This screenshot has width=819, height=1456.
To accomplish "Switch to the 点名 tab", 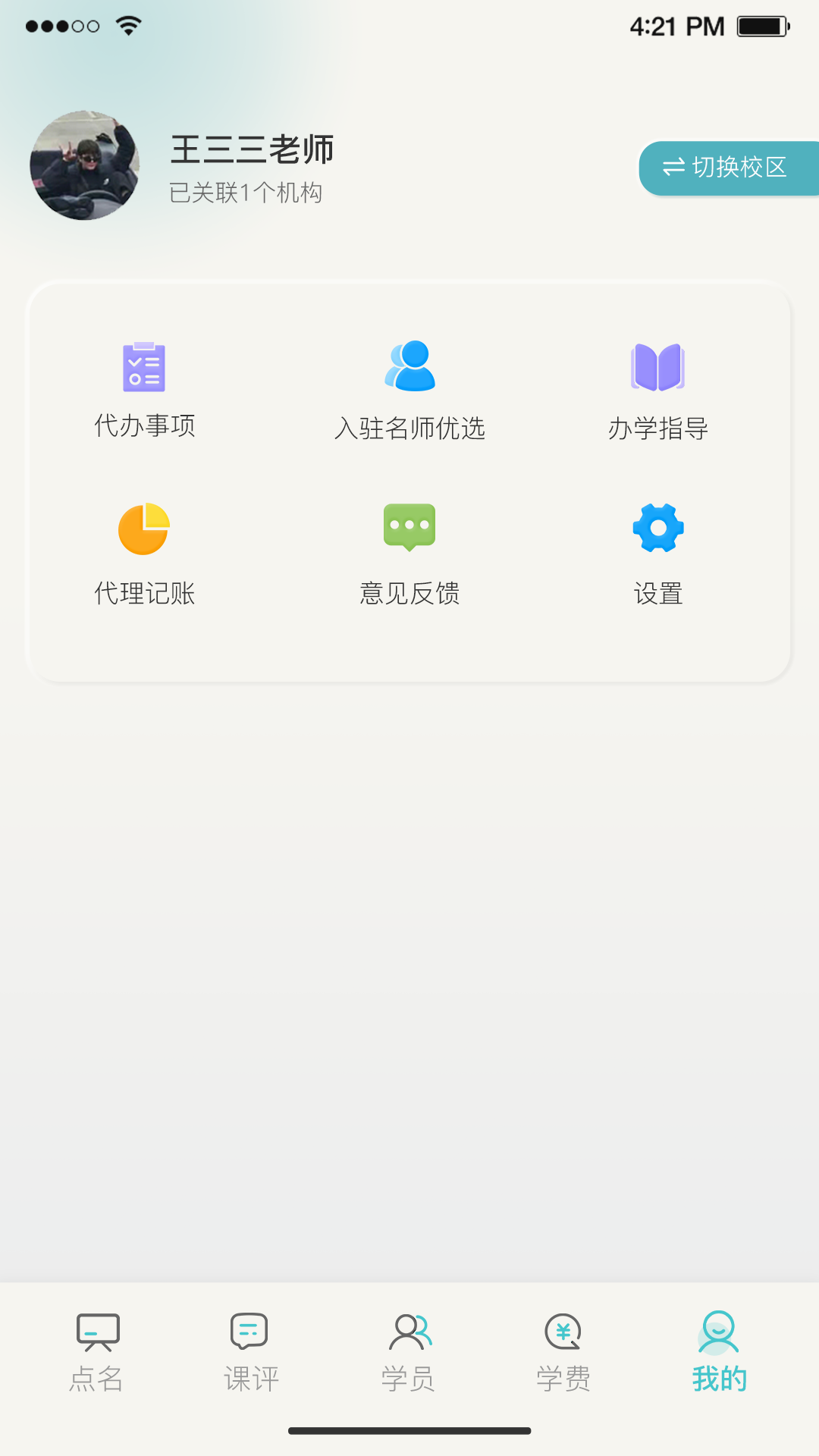I will pos(97,1353).
